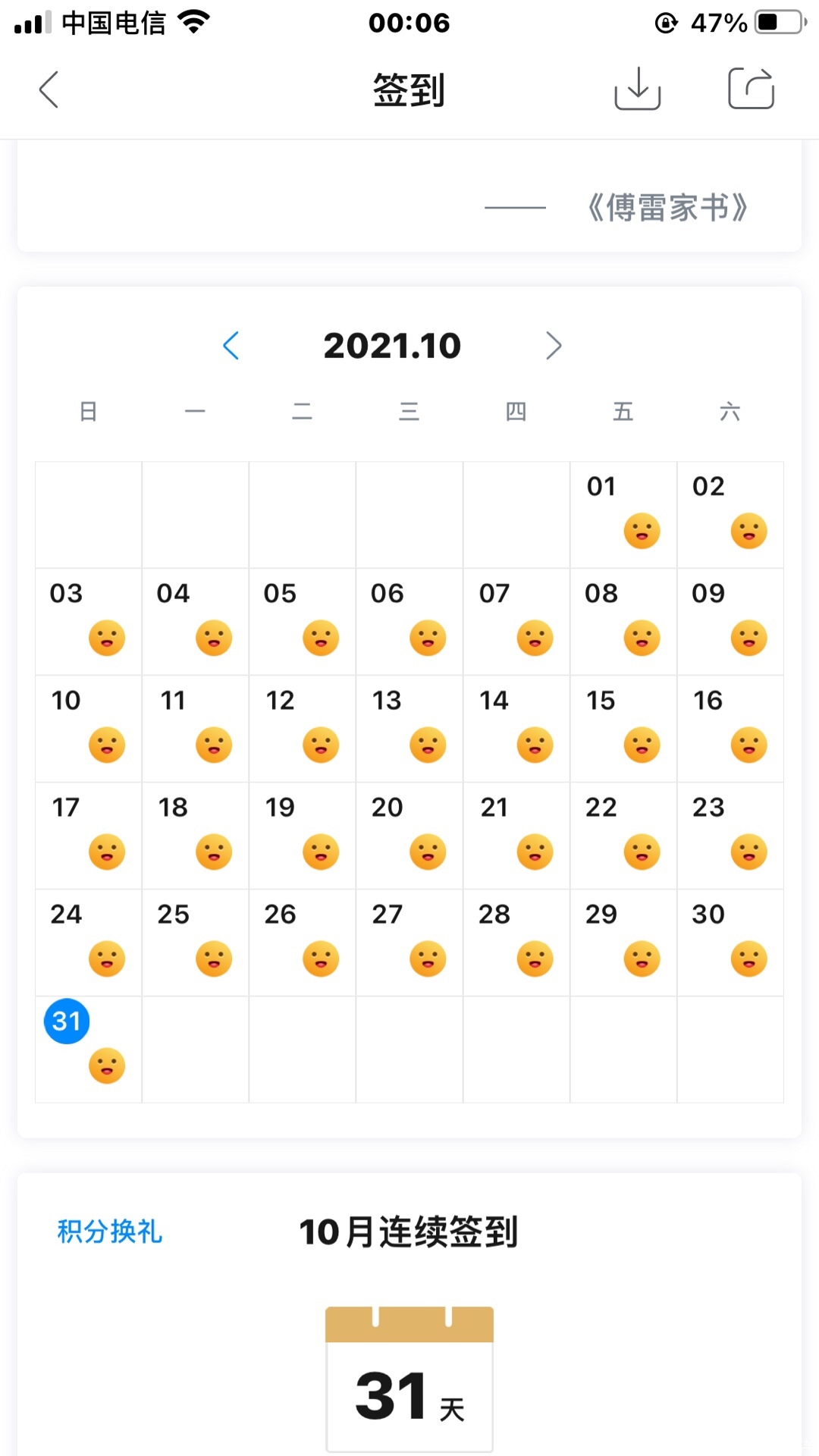Go back from the 签到 page
Viewport: 819px width, 1456px height.
pos(49,89)
